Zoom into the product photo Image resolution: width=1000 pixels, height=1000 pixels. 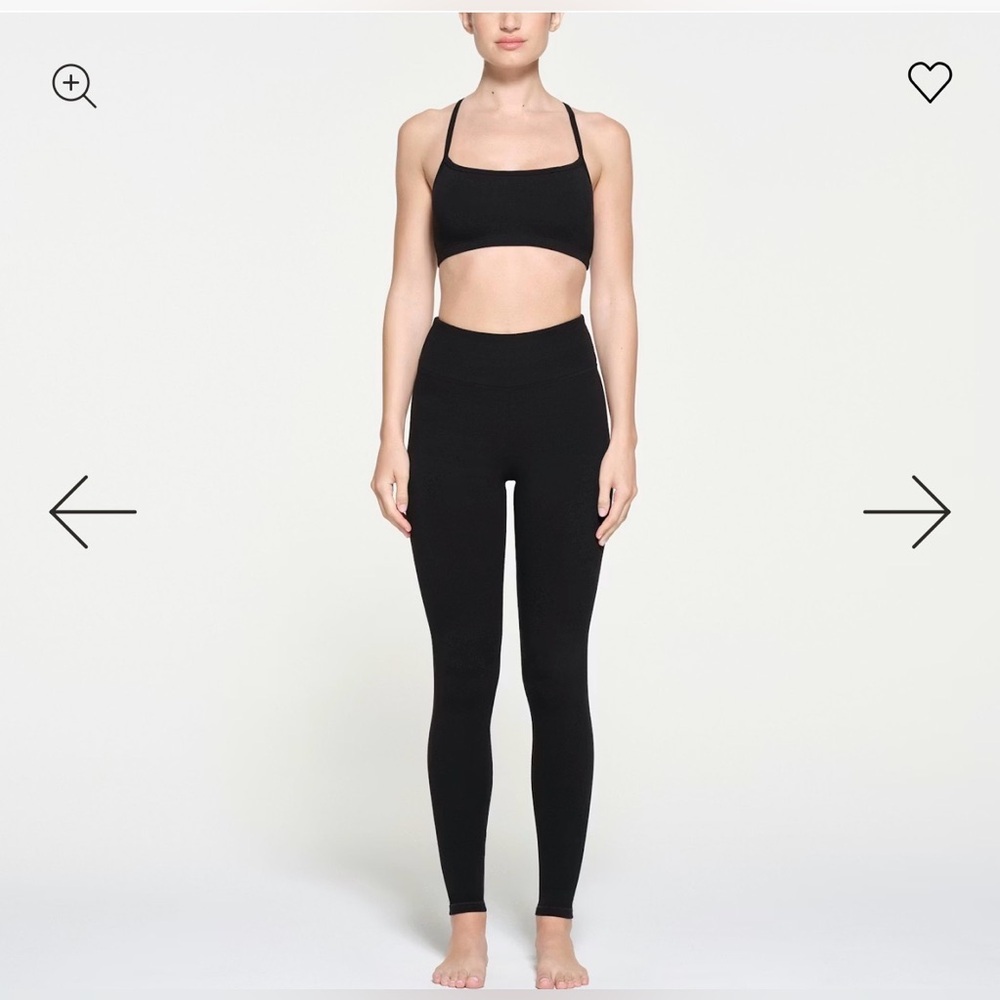coord(73,85)
